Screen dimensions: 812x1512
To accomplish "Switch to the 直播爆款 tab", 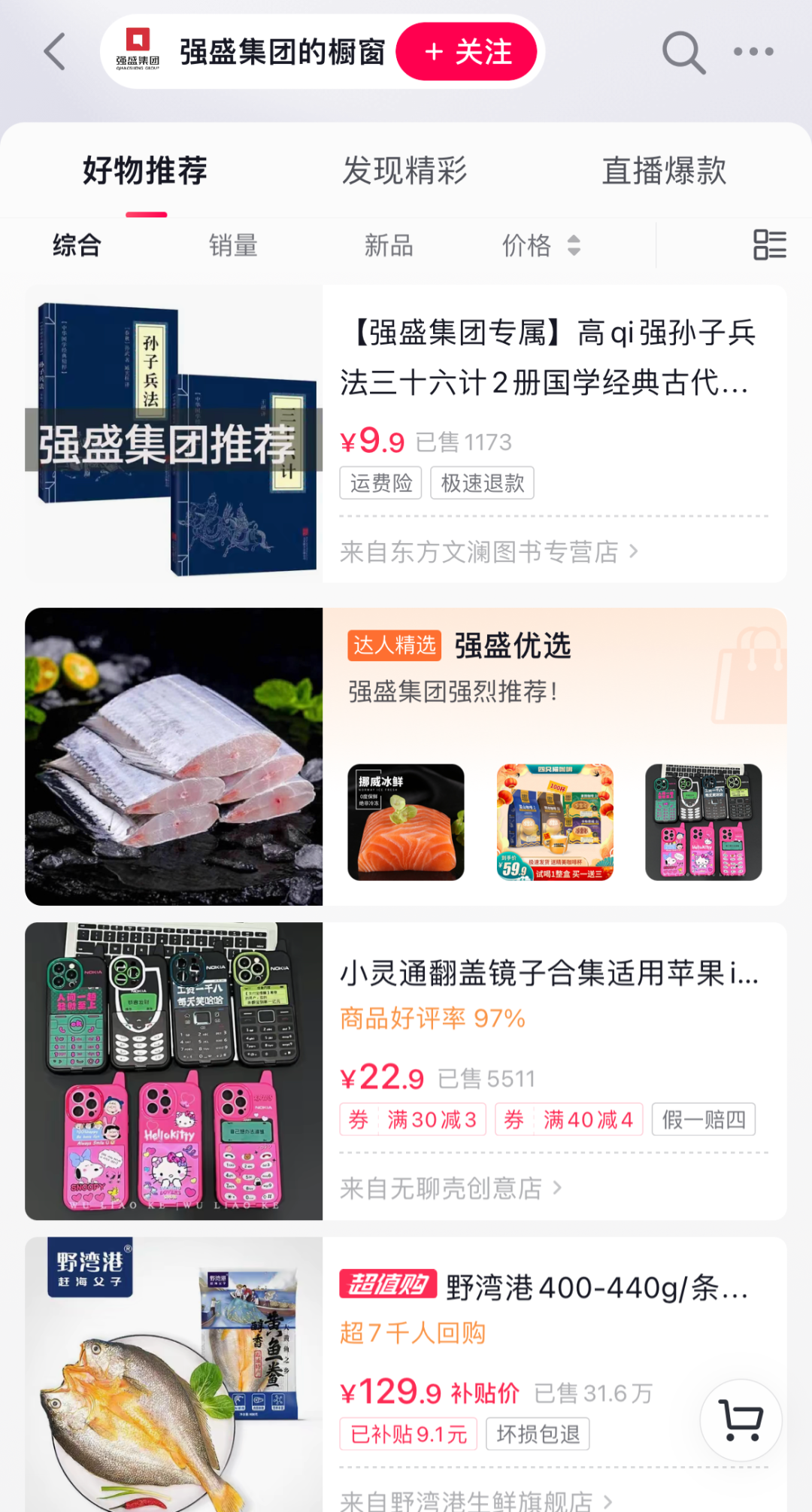I will click(x=664, y=171).
